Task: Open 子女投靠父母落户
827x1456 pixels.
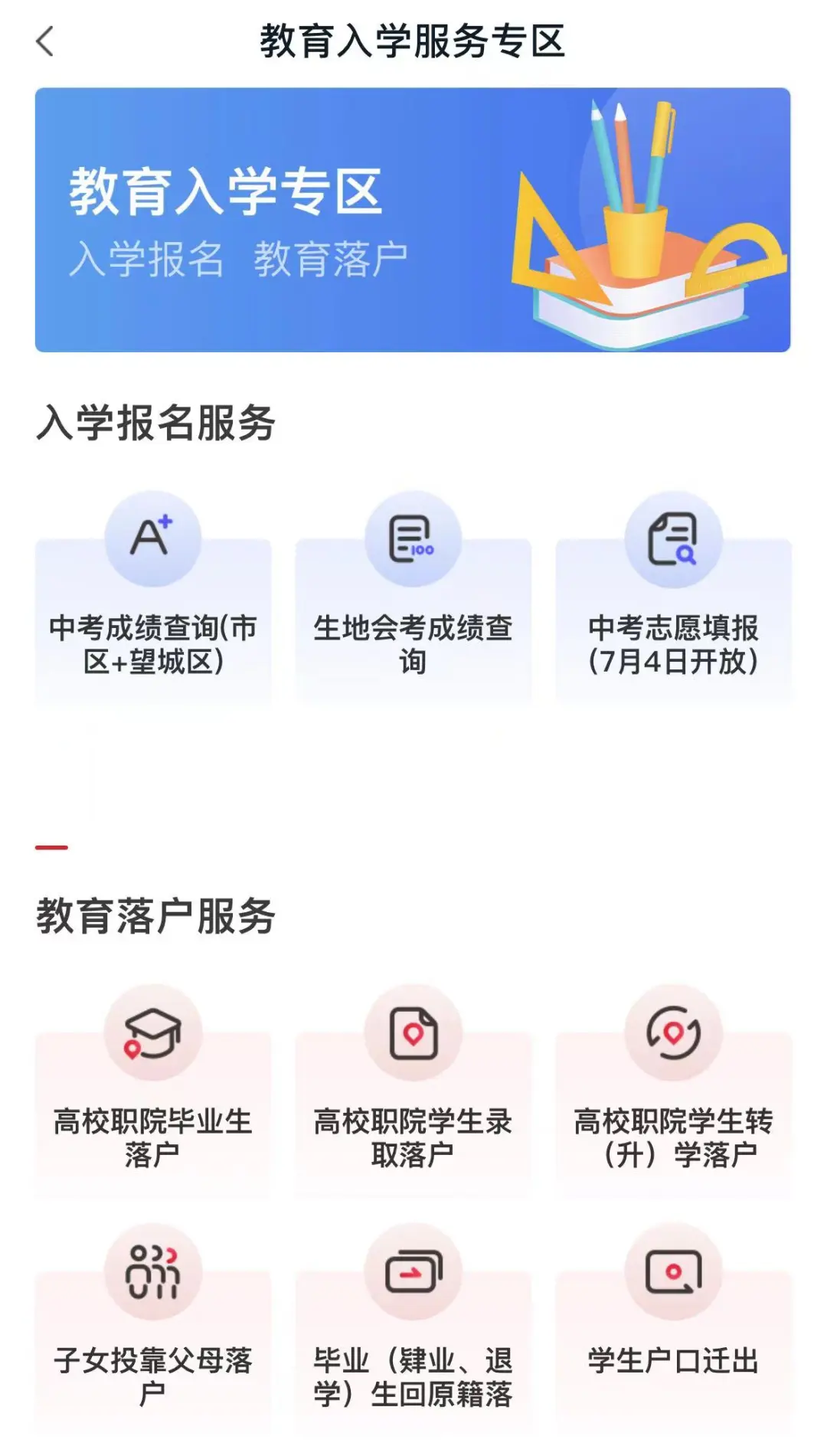Action: 153,1333
